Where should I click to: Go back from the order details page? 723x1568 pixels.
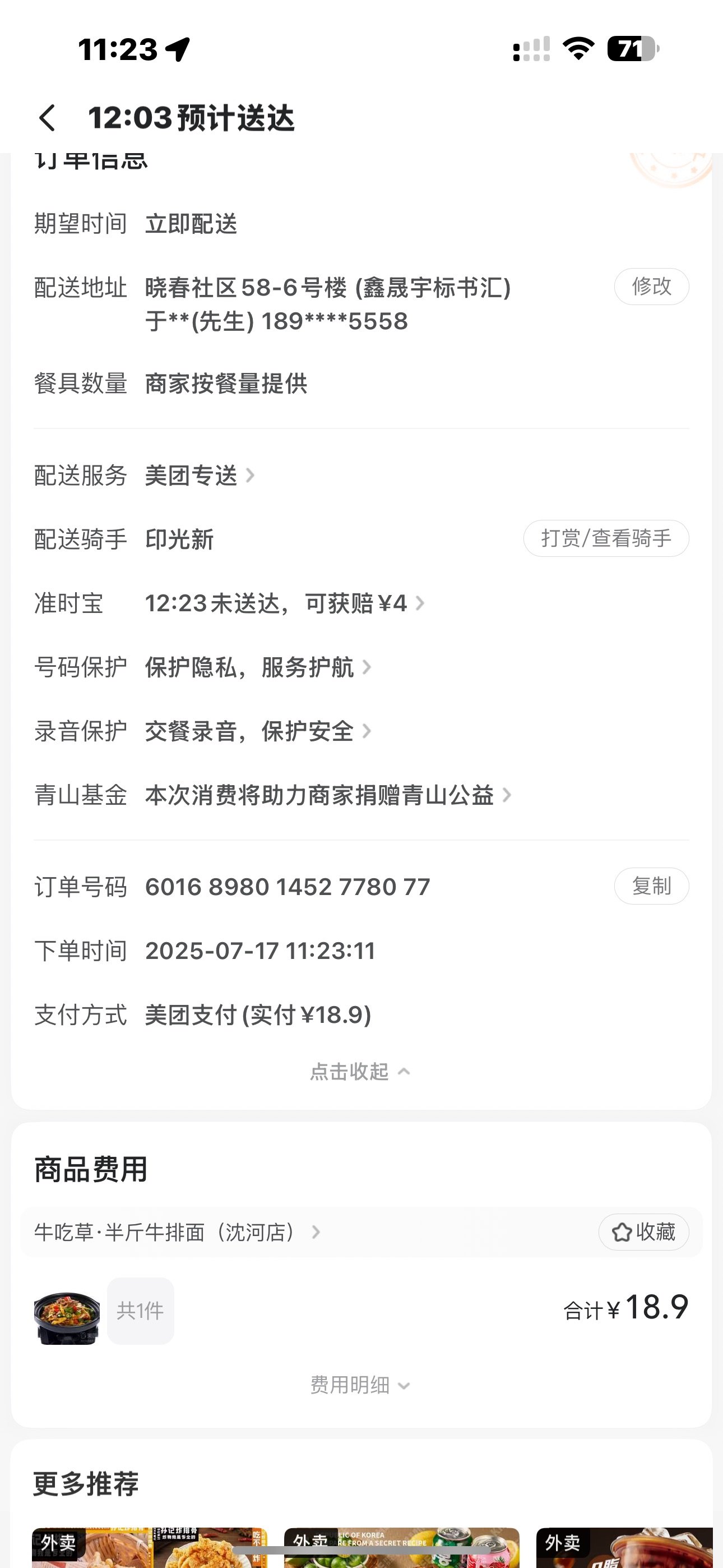point(48,118)
